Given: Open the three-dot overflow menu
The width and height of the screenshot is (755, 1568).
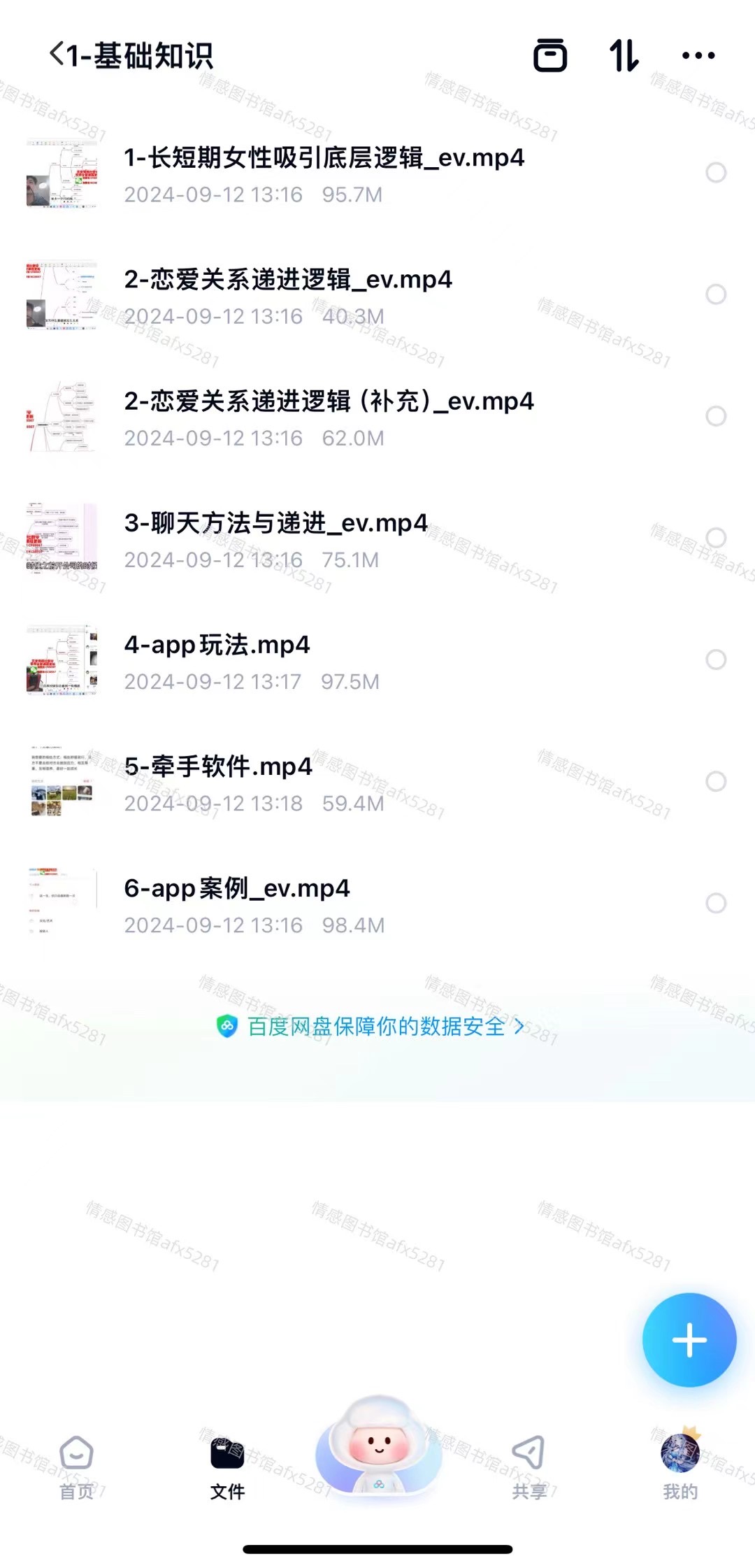Looking at the screenshot, I should (698, 55).
